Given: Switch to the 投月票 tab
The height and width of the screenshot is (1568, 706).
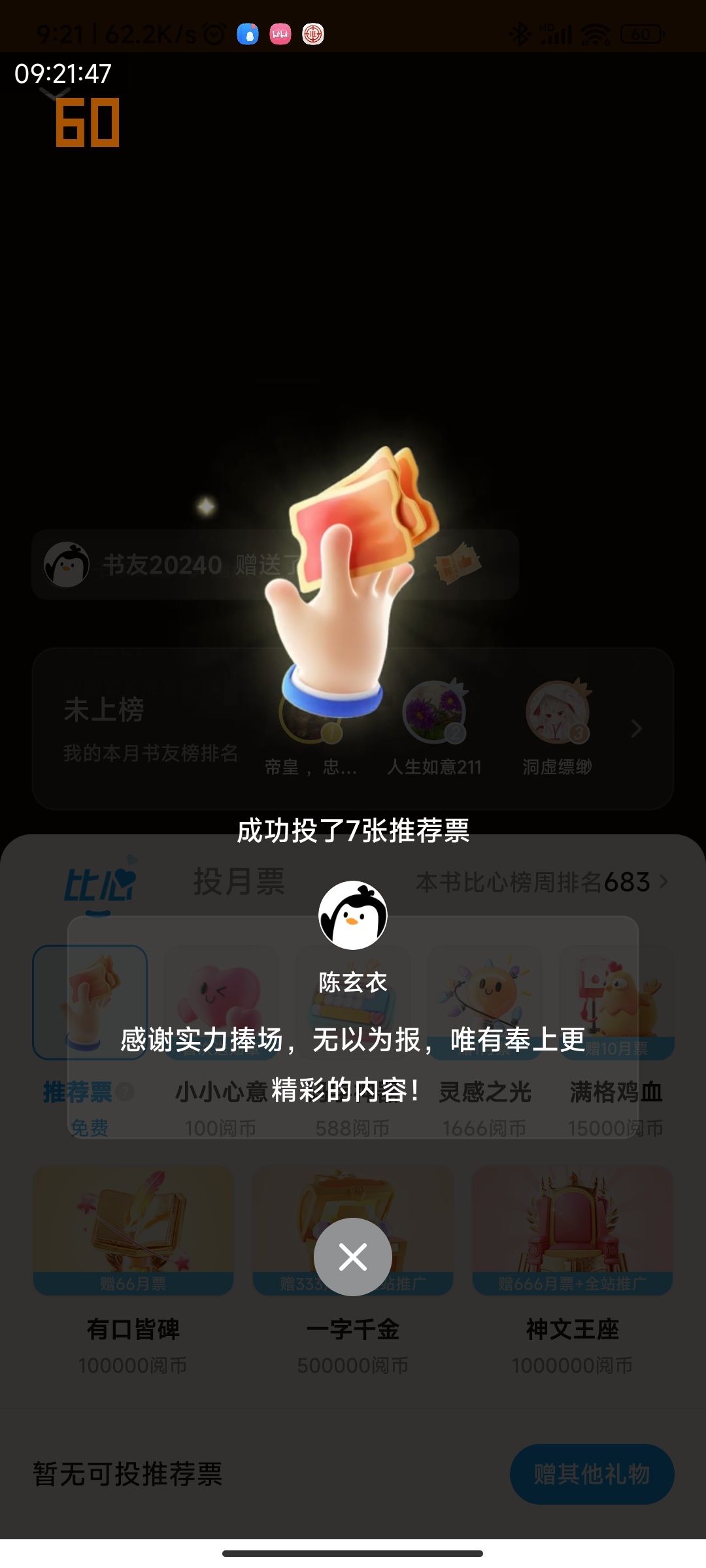Looking at the screenshot, I should [239, 881].
